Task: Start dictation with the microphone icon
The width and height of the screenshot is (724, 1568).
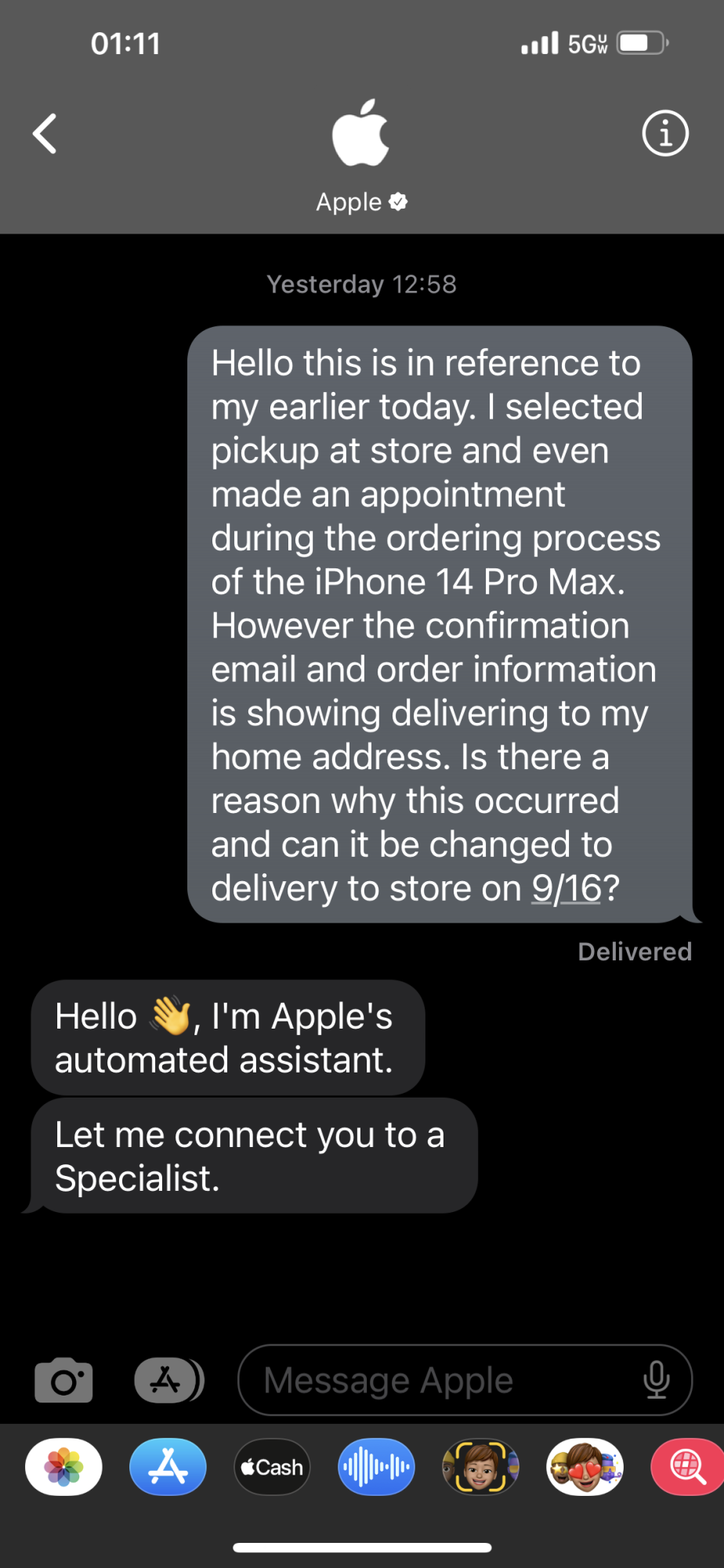Action: click(656, 1380)
